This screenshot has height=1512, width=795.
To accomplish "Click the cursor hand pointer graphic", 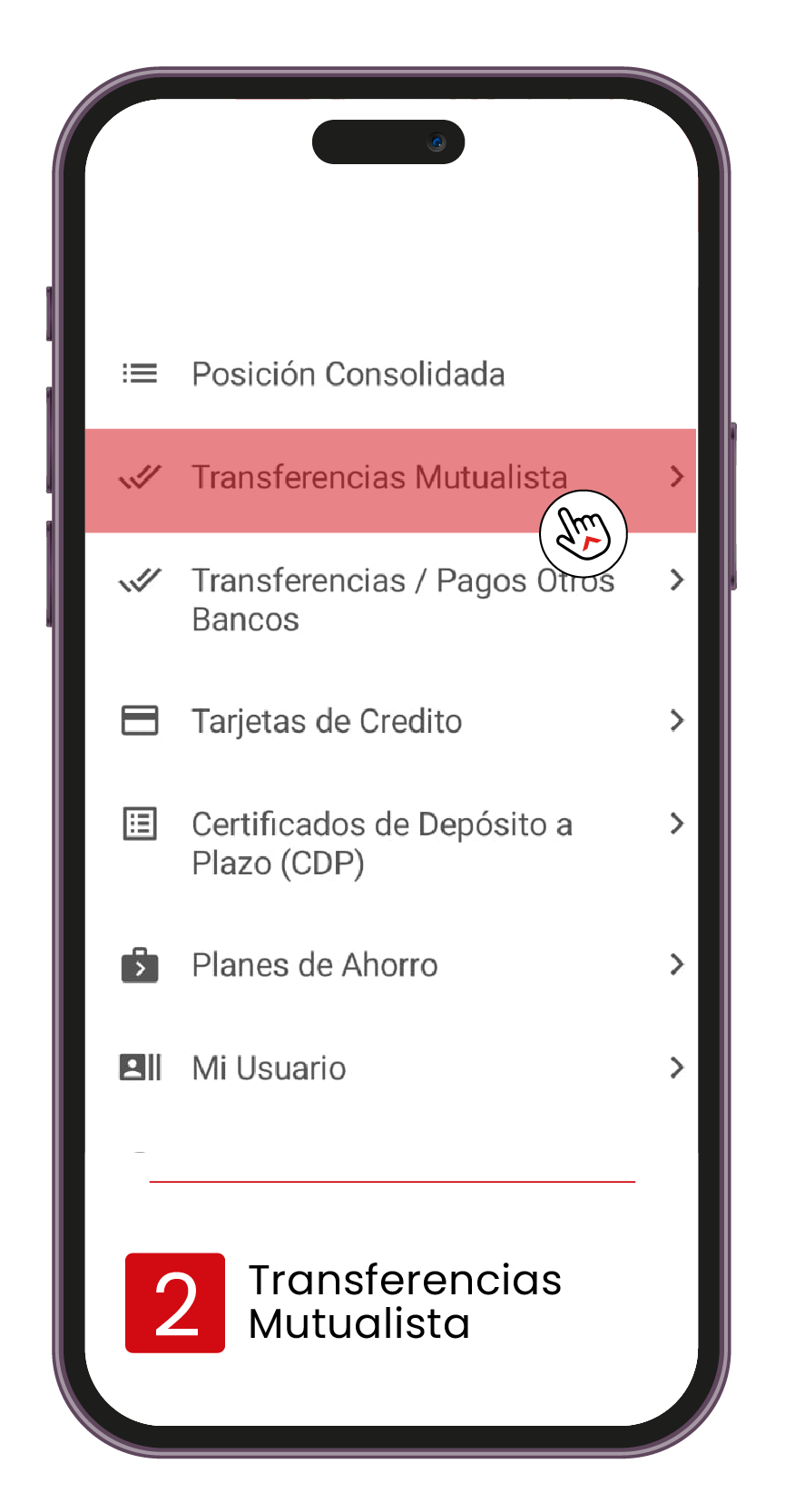I will 583,534.
